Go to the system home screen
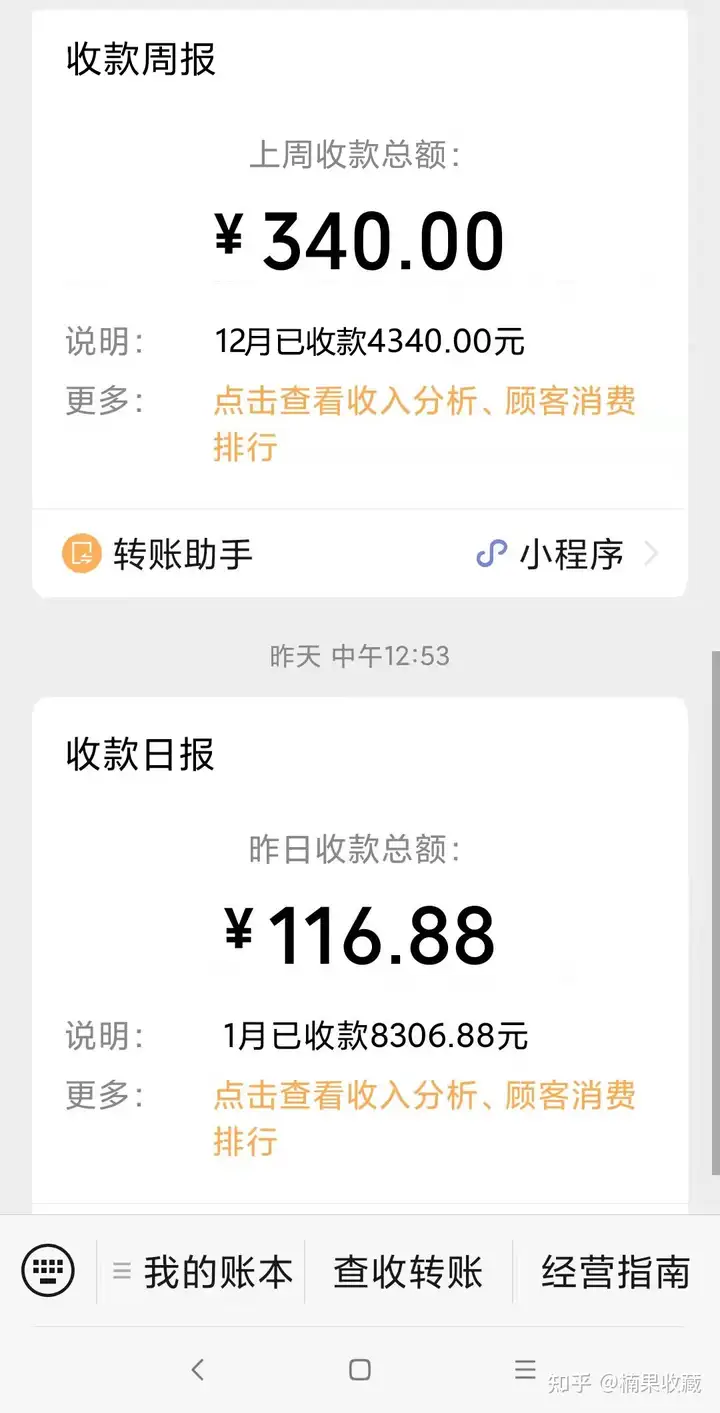Screen dimensions: 720x1413 click(360, 1369)
